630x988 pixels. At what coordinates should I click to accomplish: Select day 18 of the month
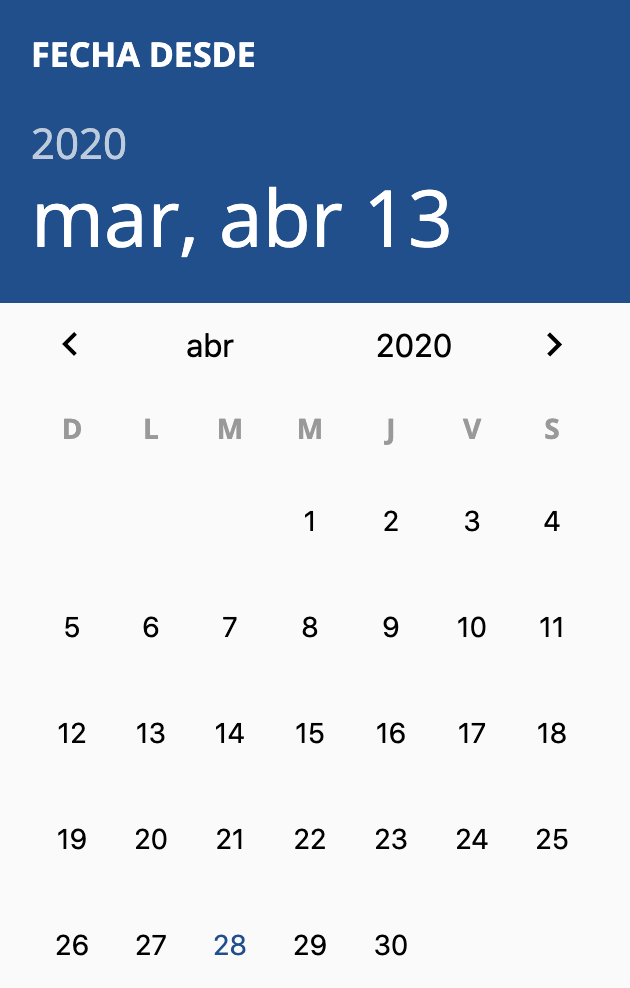tap(551, 733)
